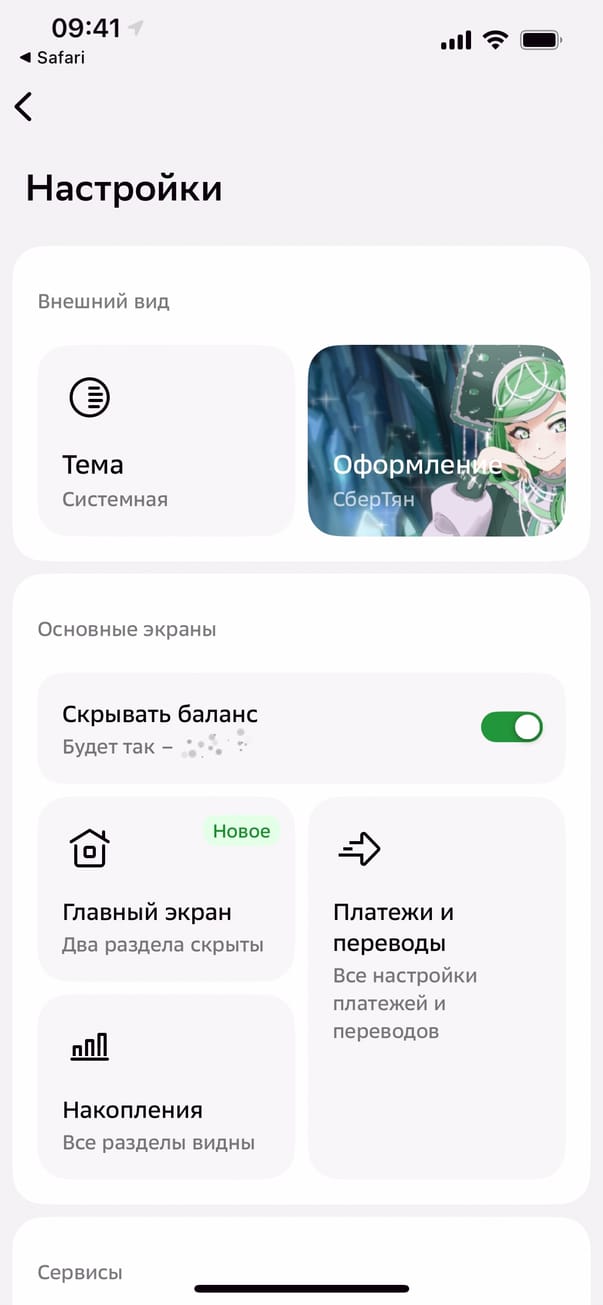Open Главный экран settings
The image size is (603, 1305).
(166, 889)
